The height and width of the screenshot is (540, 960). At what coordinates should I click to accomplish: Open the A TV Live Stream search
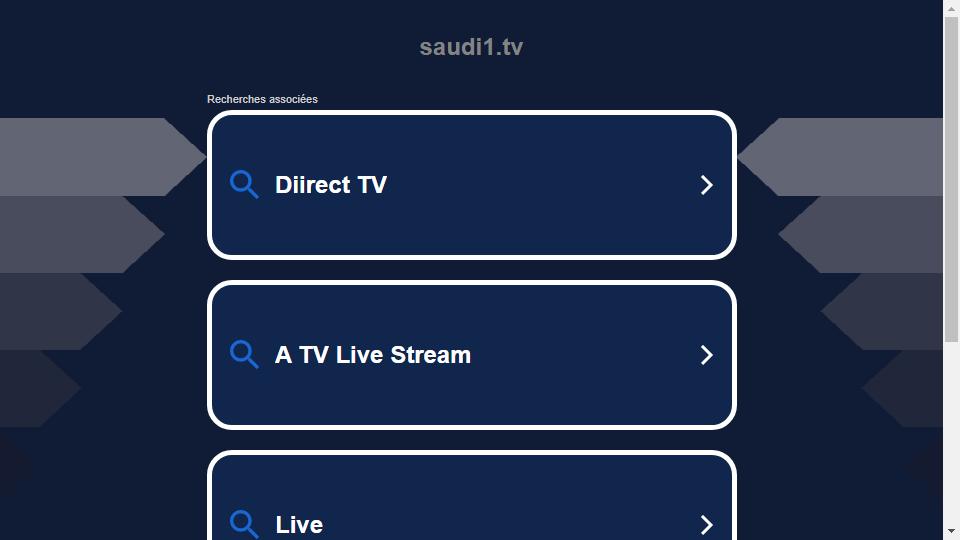[x=471, y=355]
